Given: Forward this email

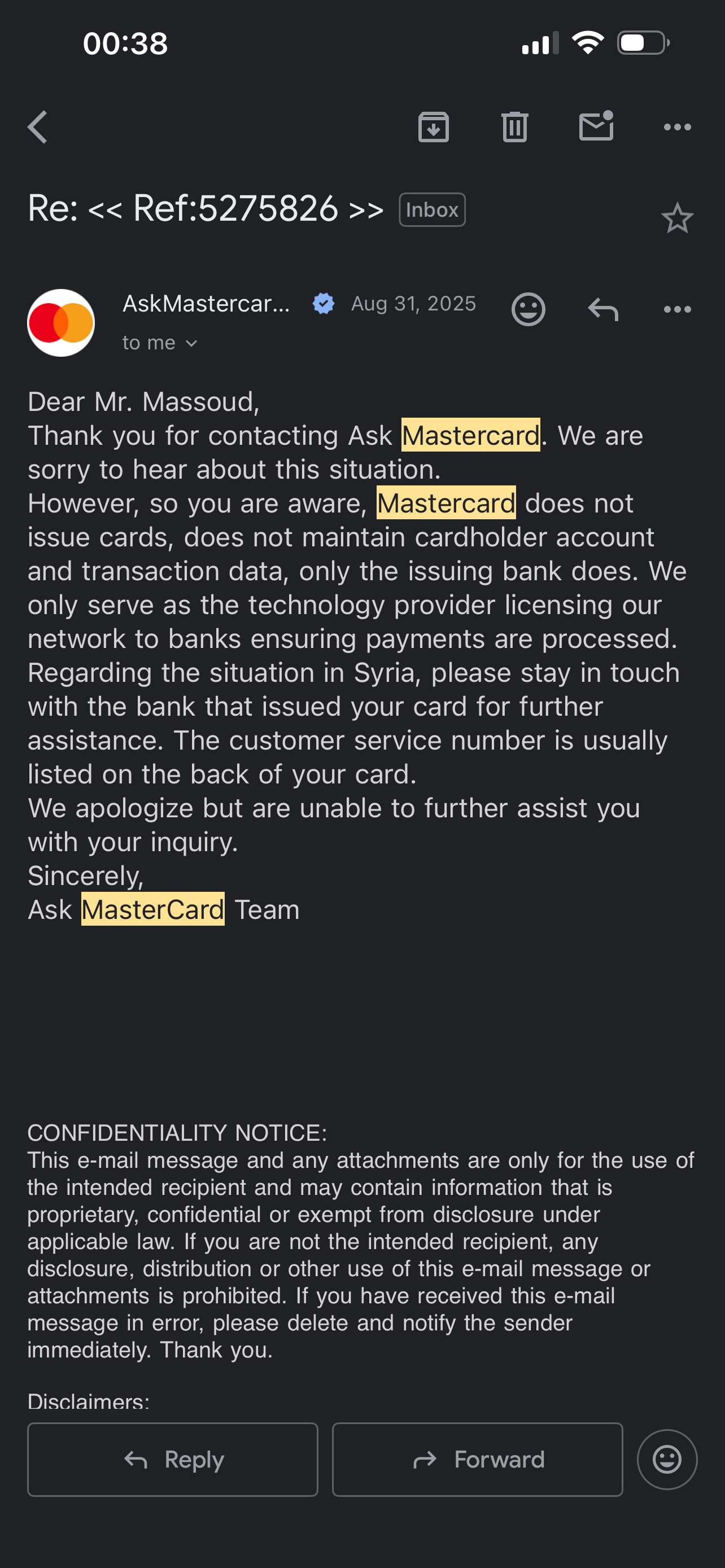Looking at the screenshot, I should click(477, 1460).
